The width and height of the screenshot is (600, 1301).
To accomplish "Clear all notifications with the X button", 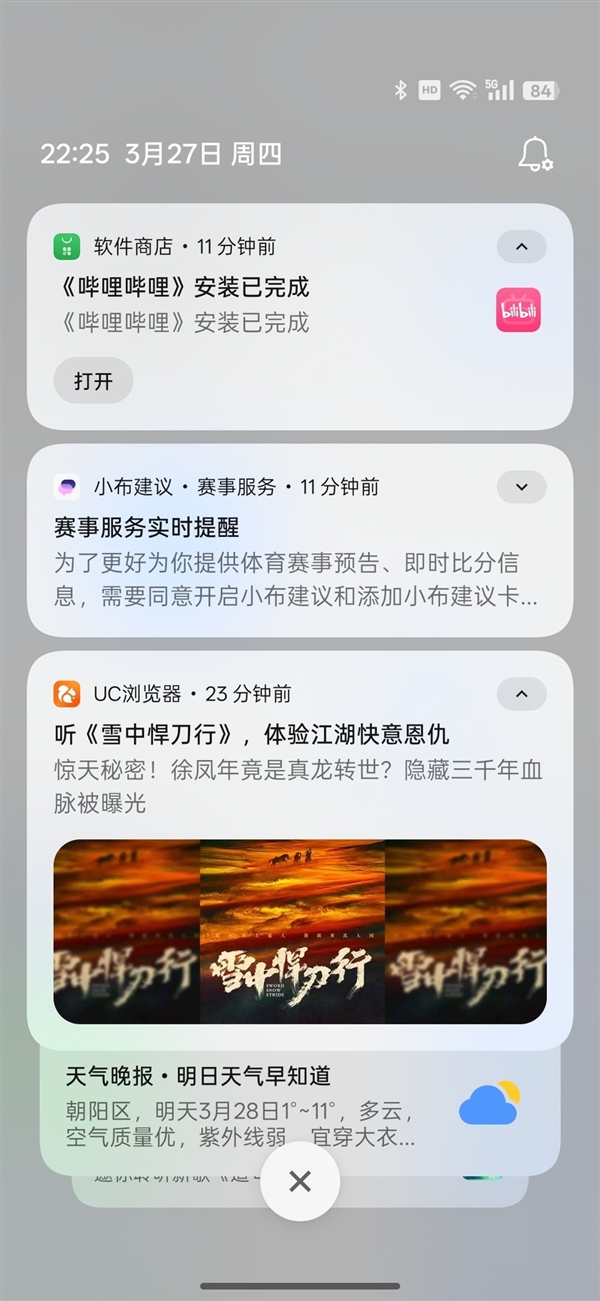I will pos(300,1181).
